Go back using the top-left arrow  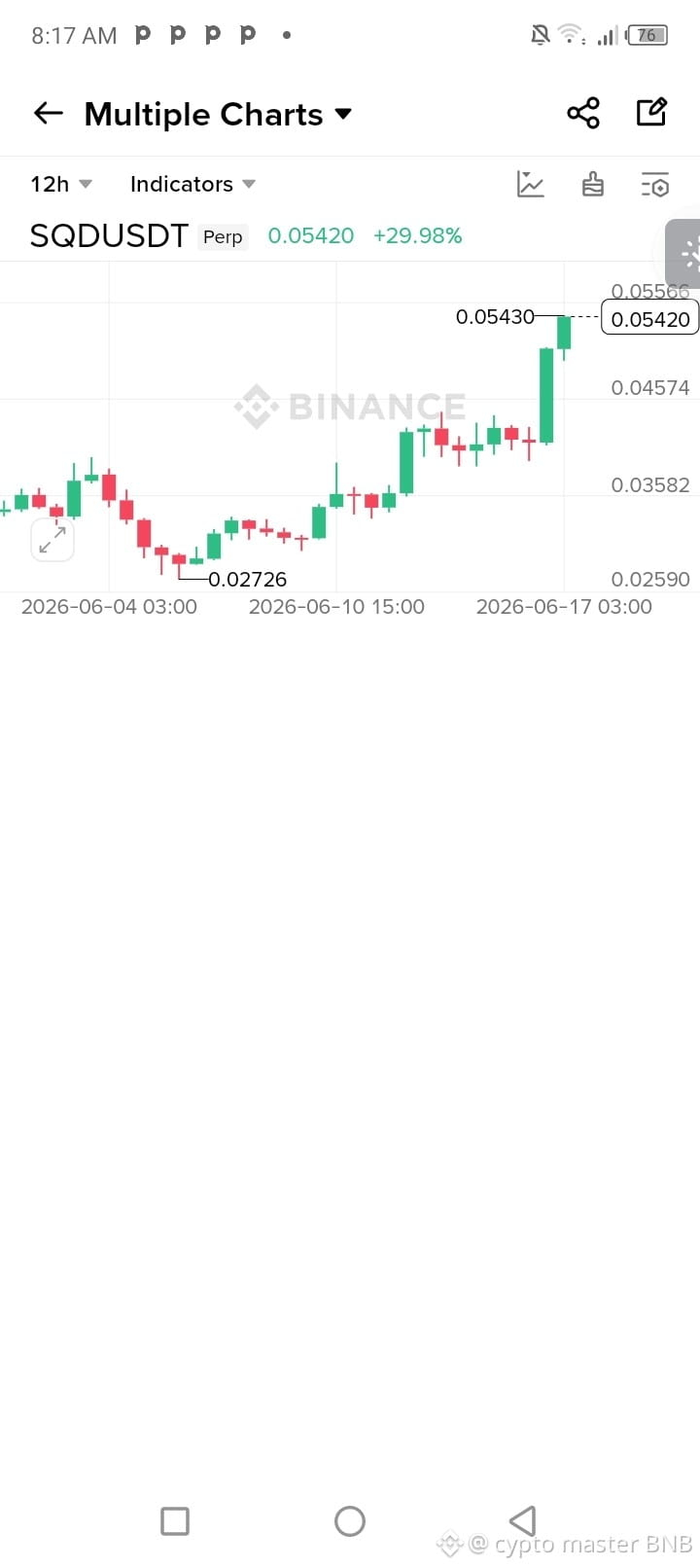pyautogui.click(x=48, y=114)
